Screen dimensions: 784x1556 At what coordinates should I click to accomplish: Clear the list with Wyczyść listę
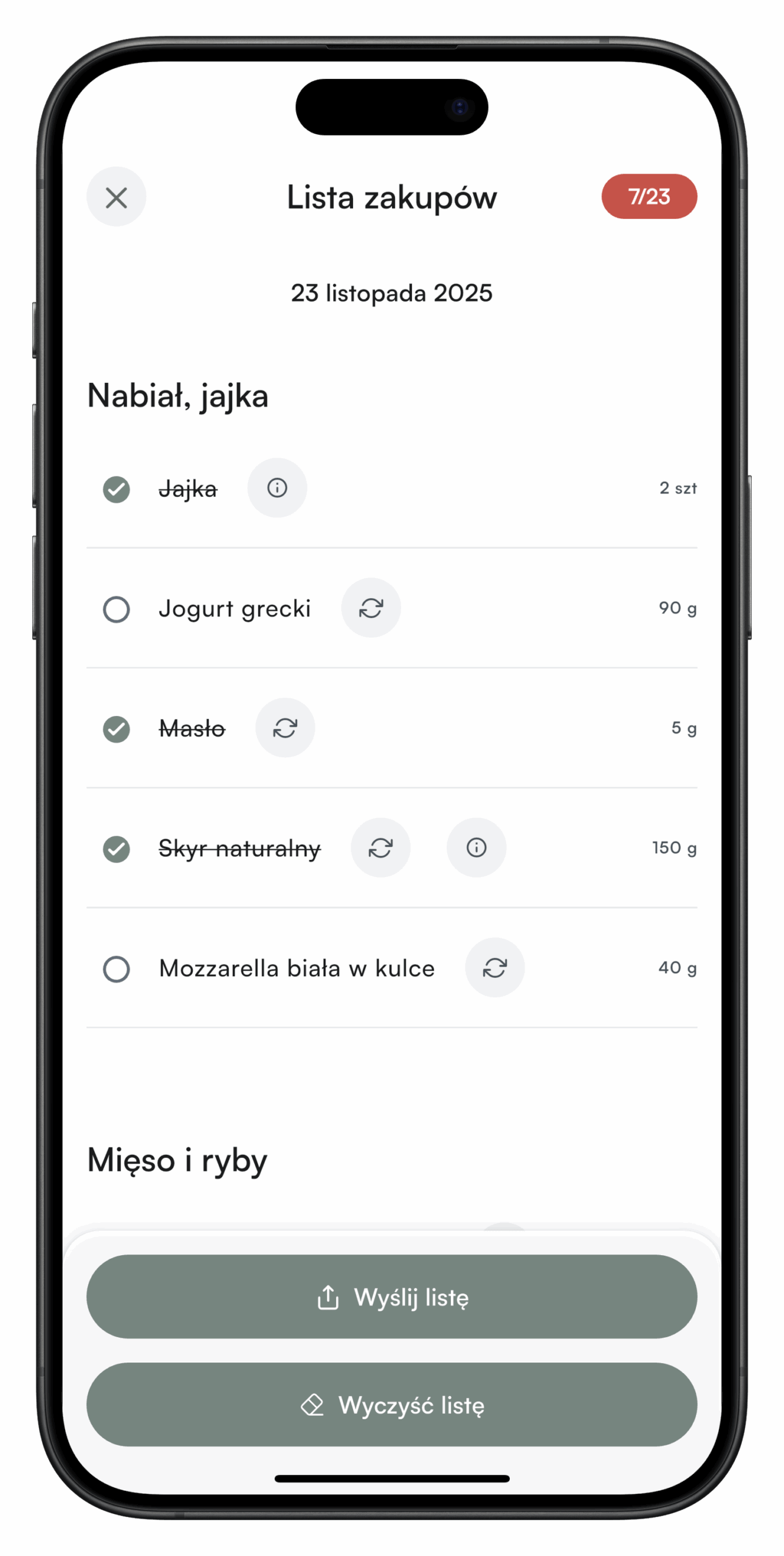[x=391, y=1405]
